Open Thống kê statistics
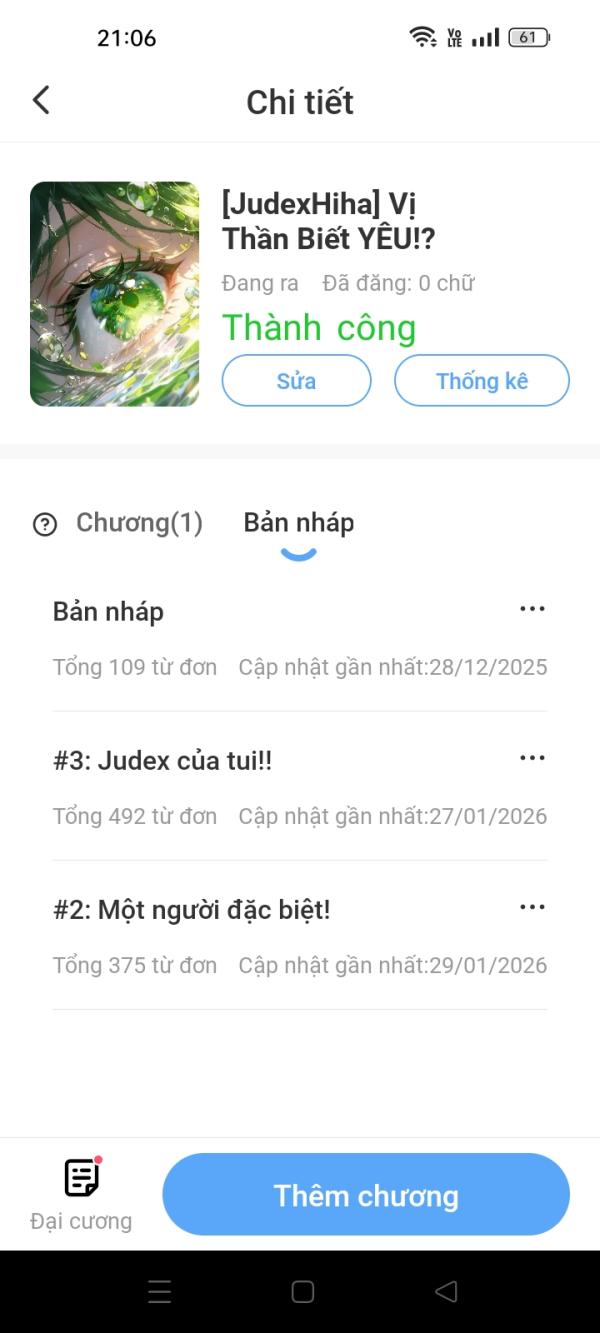This screenshot has width=600, height=1333. click(x=482, y=381)
